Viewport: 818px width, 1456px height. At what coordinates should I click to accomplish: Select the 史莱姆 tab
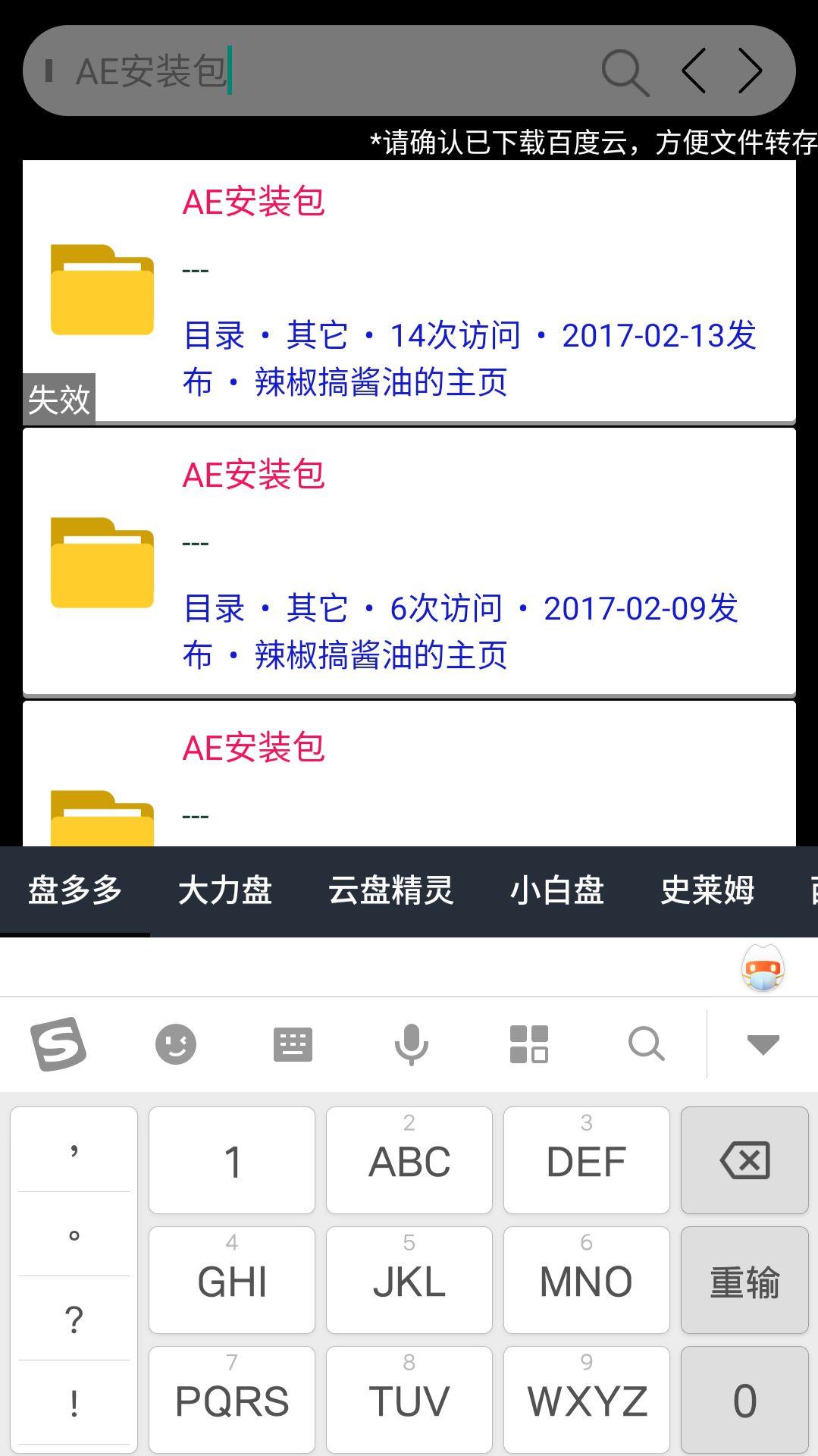click(x=707, y=890)
